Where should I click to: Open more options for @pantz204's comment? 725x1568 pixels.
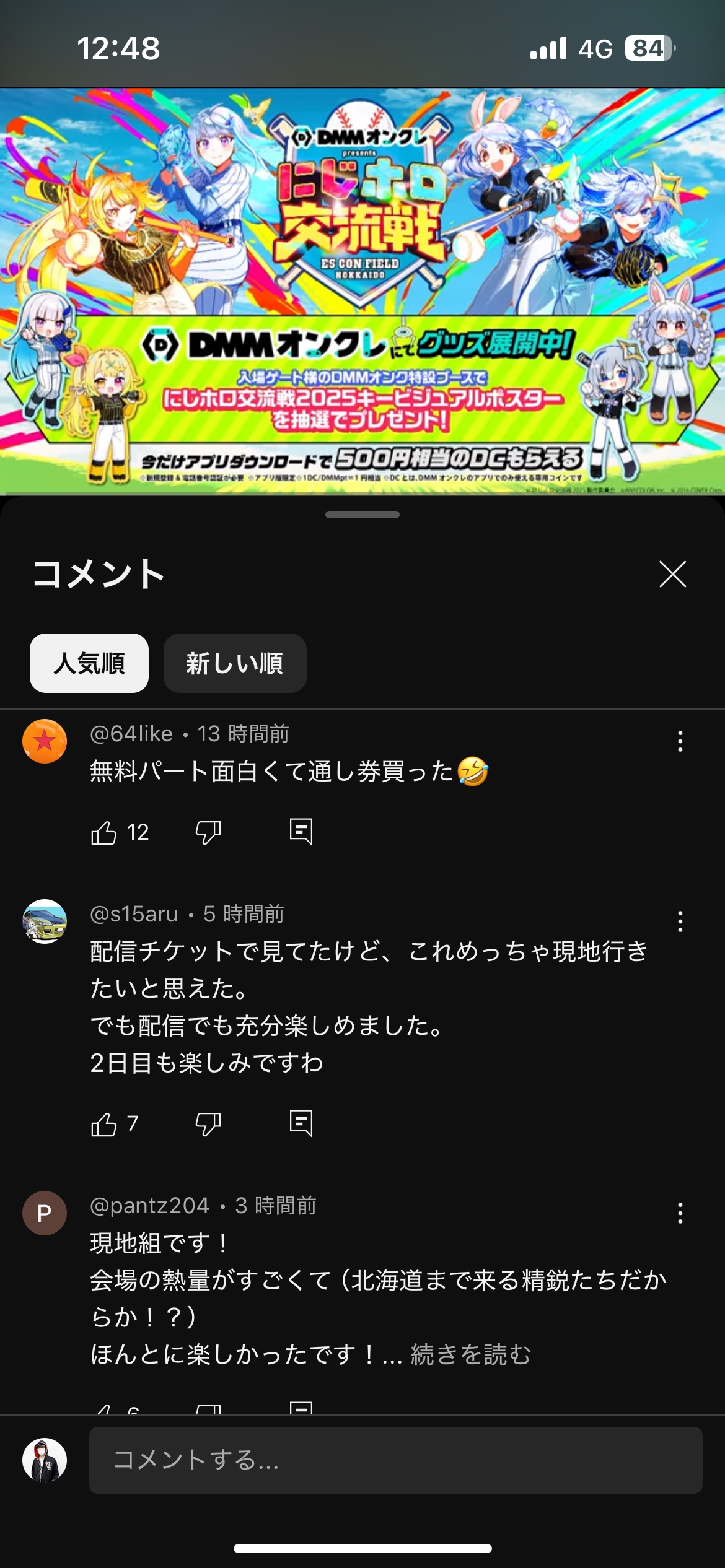pos(680,1213)
